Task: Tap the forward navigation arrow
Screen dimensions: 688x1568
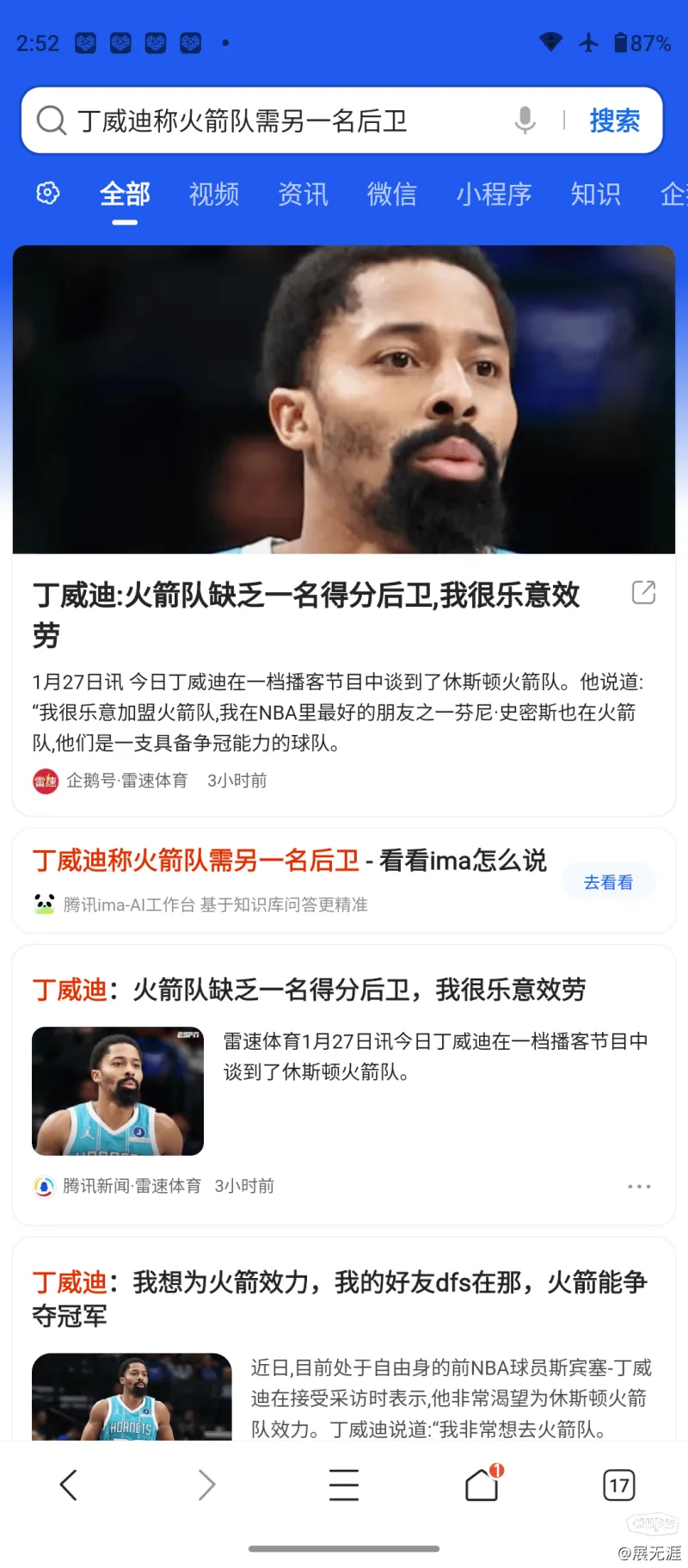Action: click(206, 1484)
